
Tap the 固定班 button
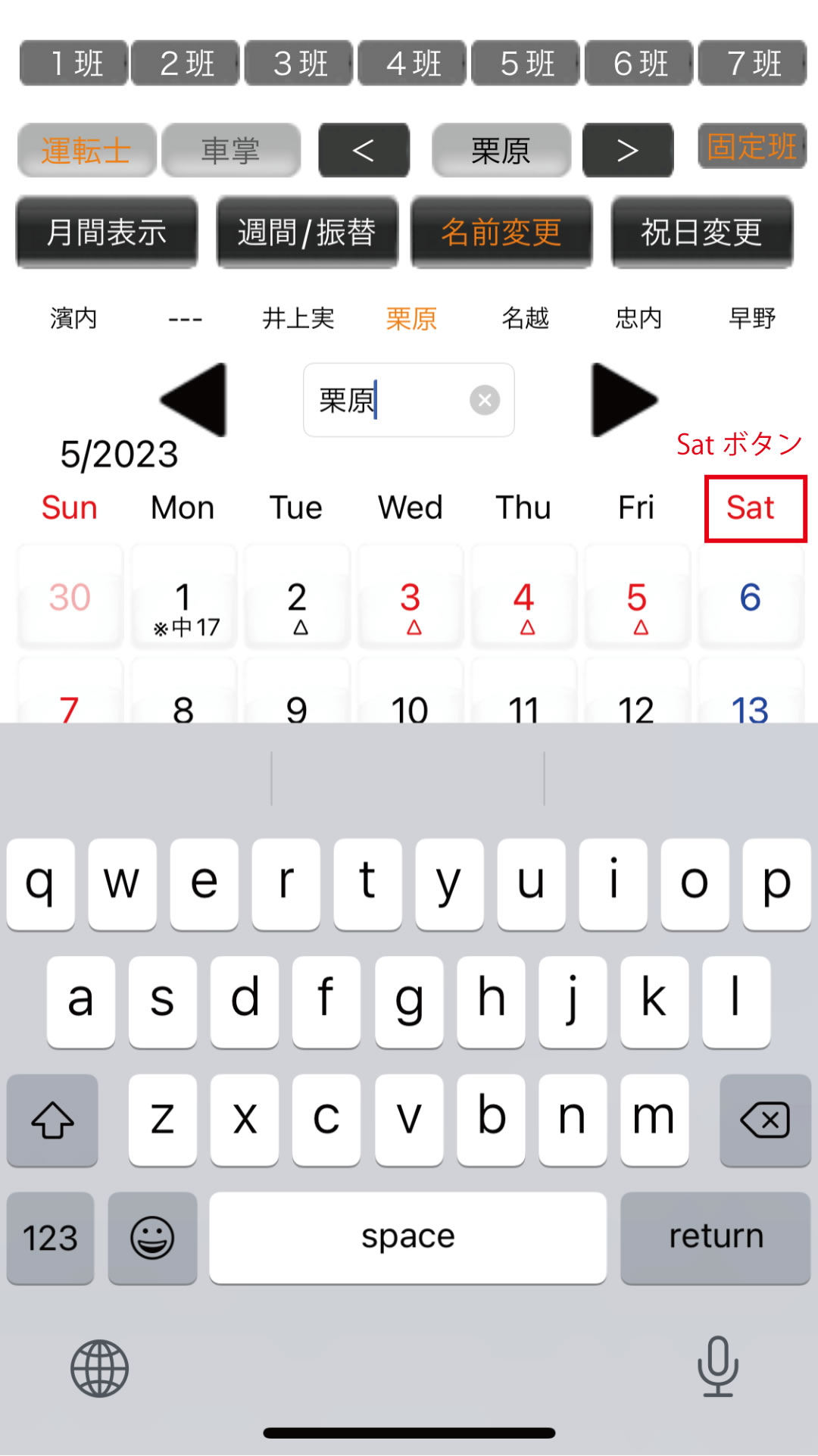[x=751, y=146]
